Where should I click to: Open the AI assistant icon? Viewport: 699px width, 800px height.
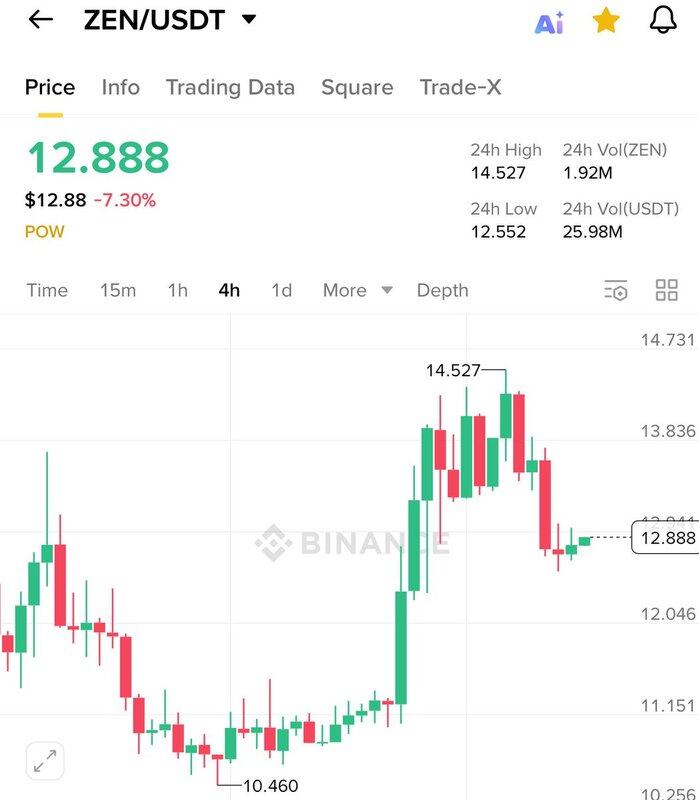point(549,22)
